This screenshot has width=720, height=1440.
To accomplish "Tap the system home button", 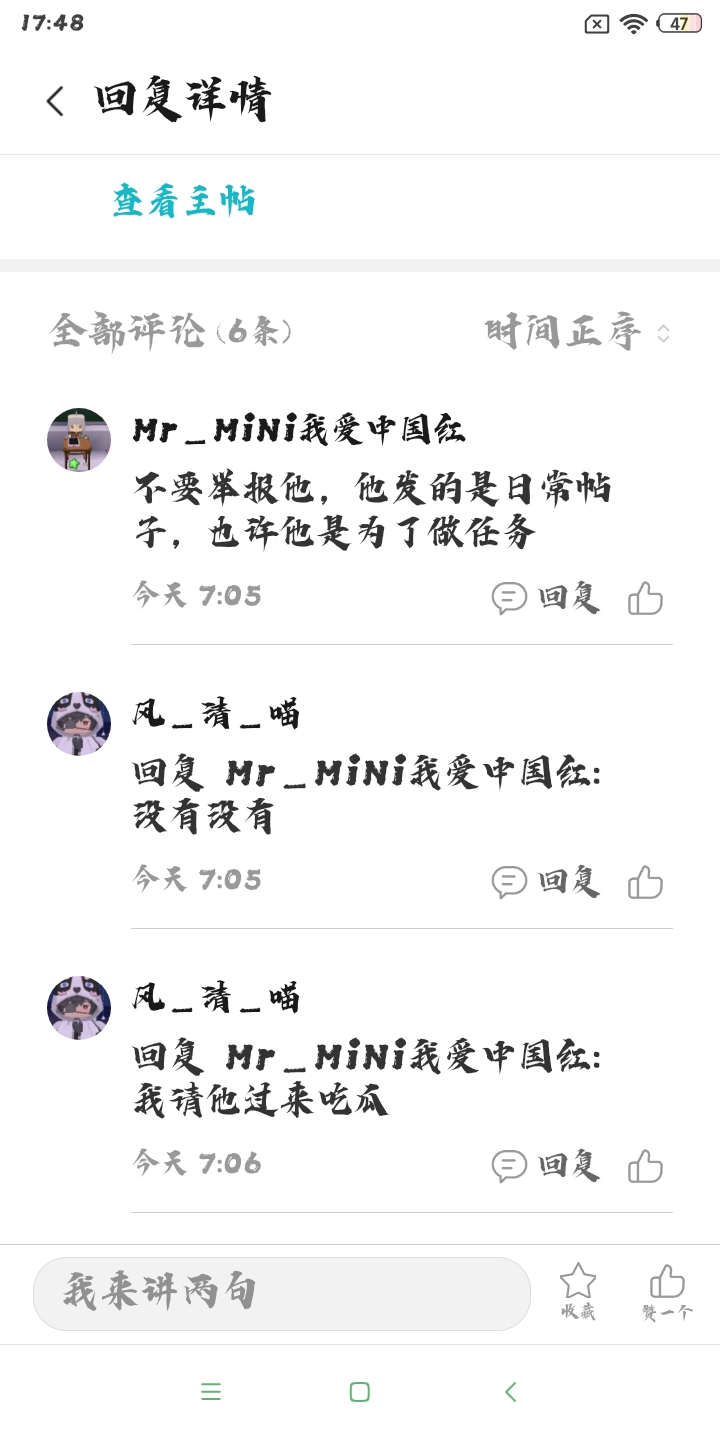I will click(x=360, y=1391).
